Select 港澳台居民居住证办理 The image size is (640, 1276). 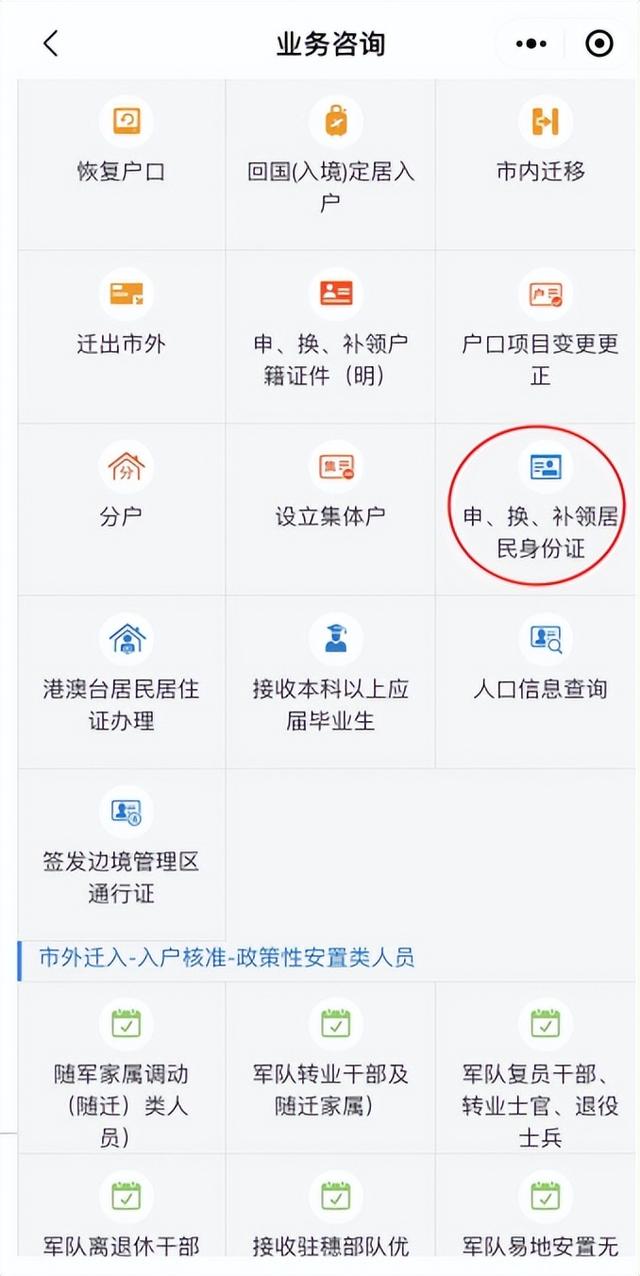point(121,678)
